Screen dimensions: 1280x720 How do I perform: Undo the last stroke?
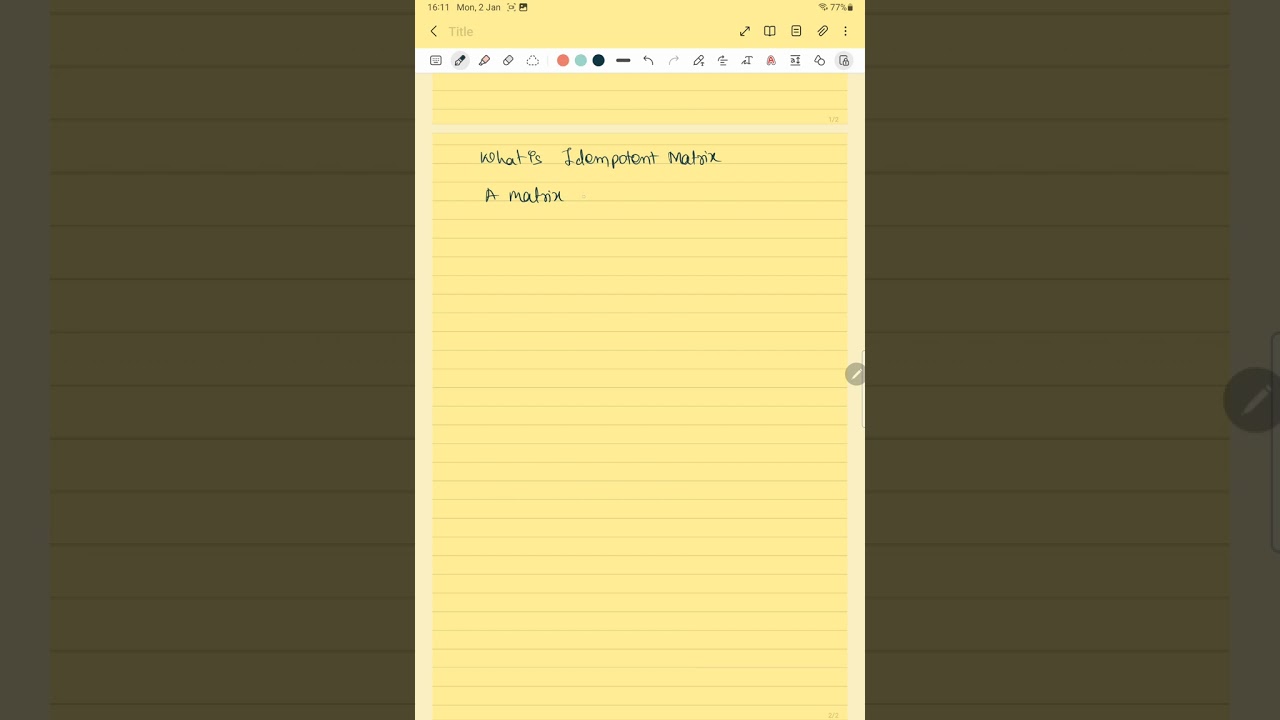pyautogui.click(x=648, y=61)
